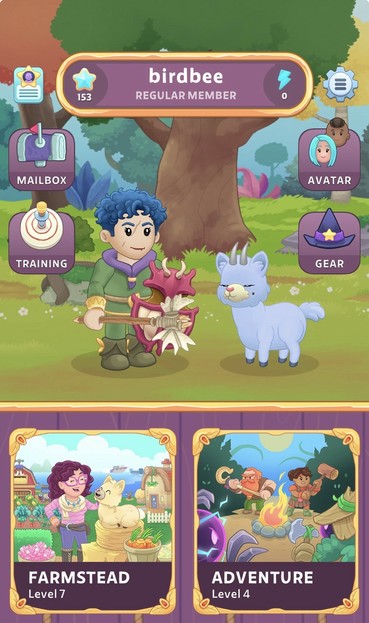Screen dimensions: 369x623
Task: Open the Mailbox
Action: tap(42, 159)
